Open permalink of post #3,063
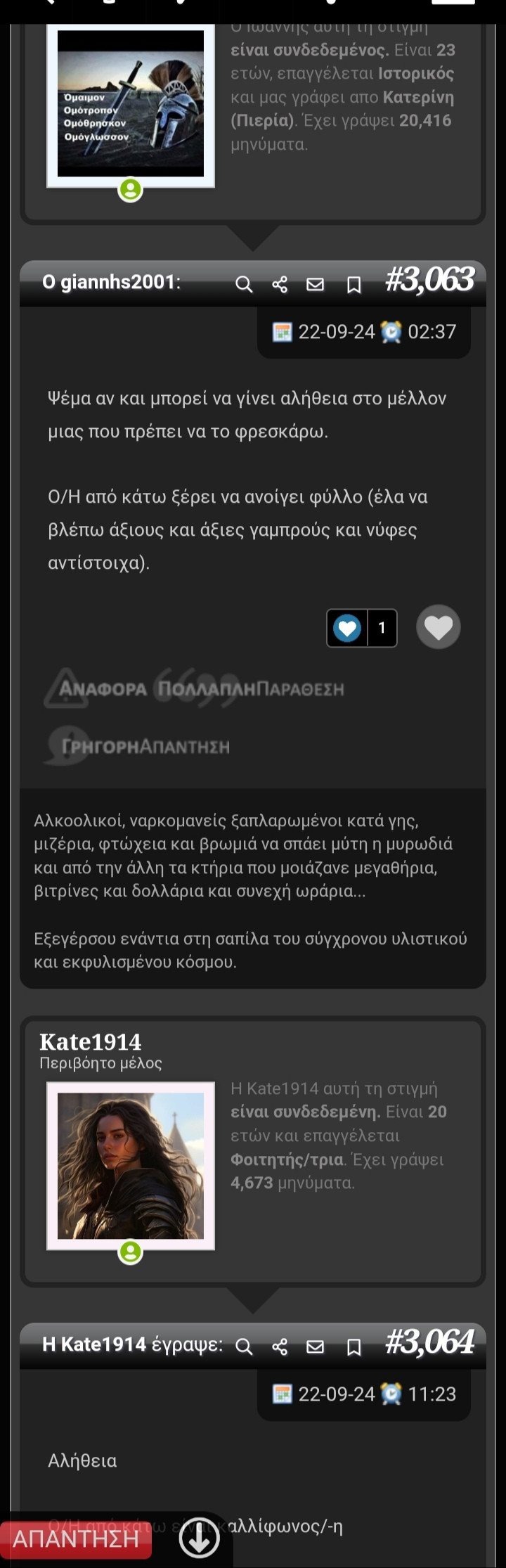 pyautogui.click(x=429, y=280)
